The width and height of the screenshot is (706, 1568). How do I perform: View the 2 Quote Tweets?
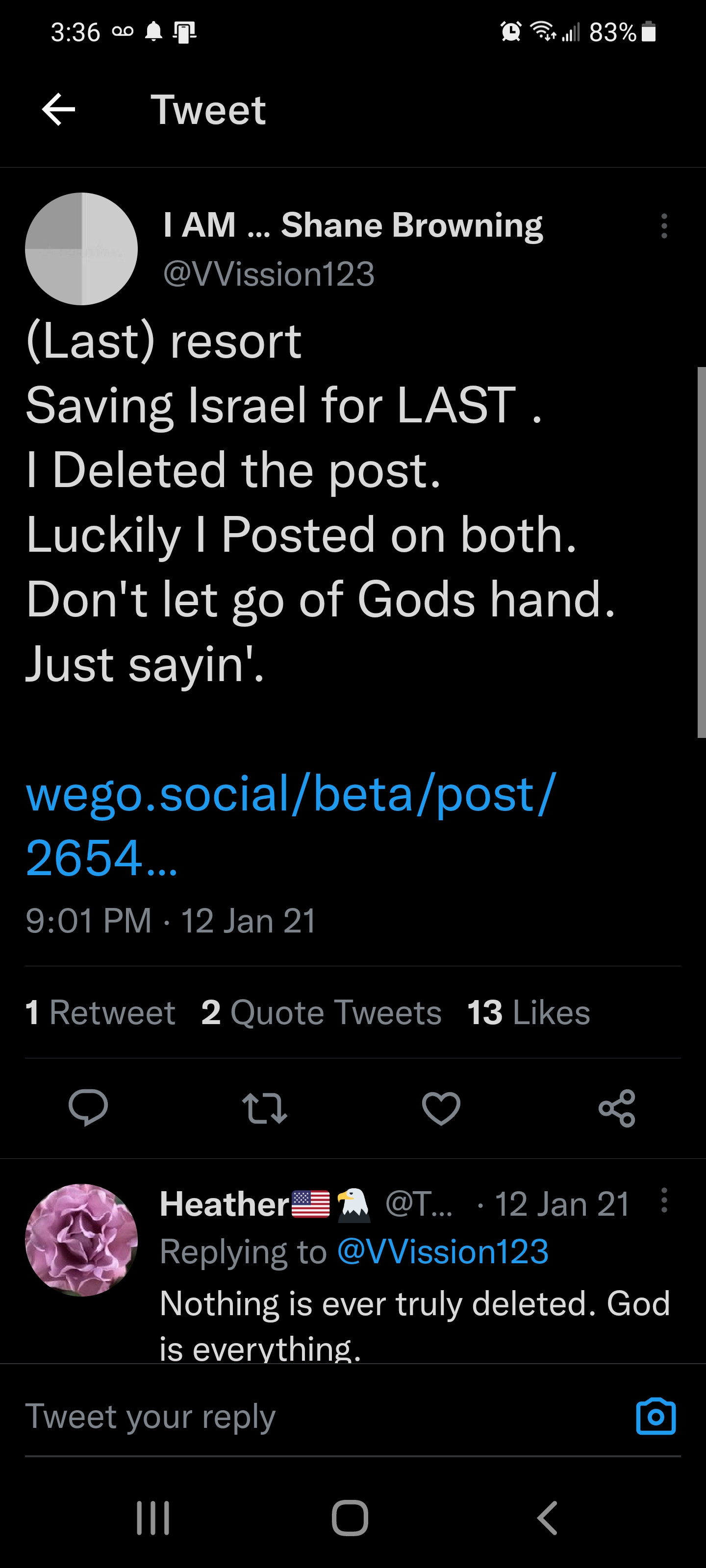click(x=321, y=1012)
